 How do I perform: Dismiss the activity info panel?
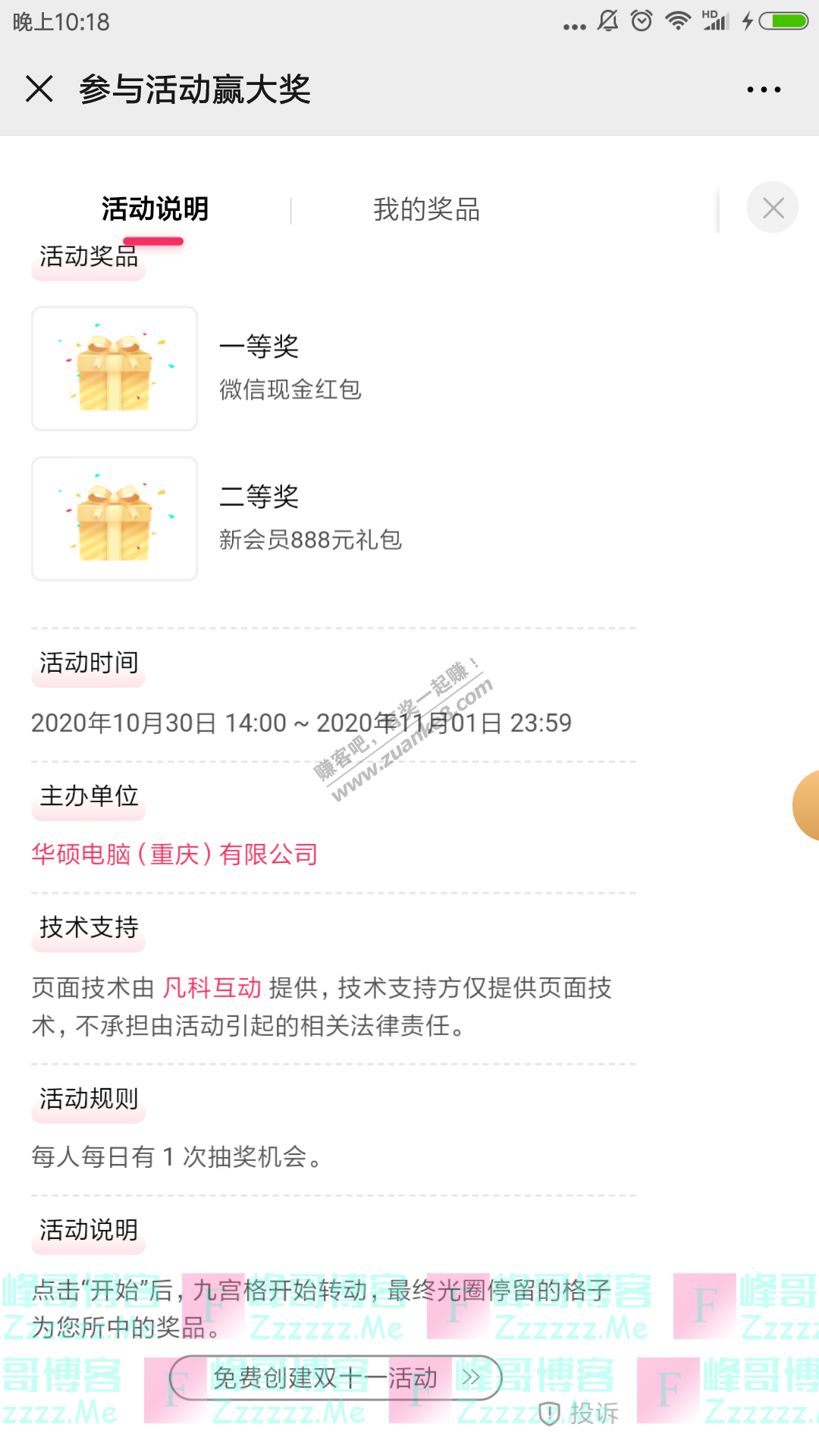click(772, 208)
